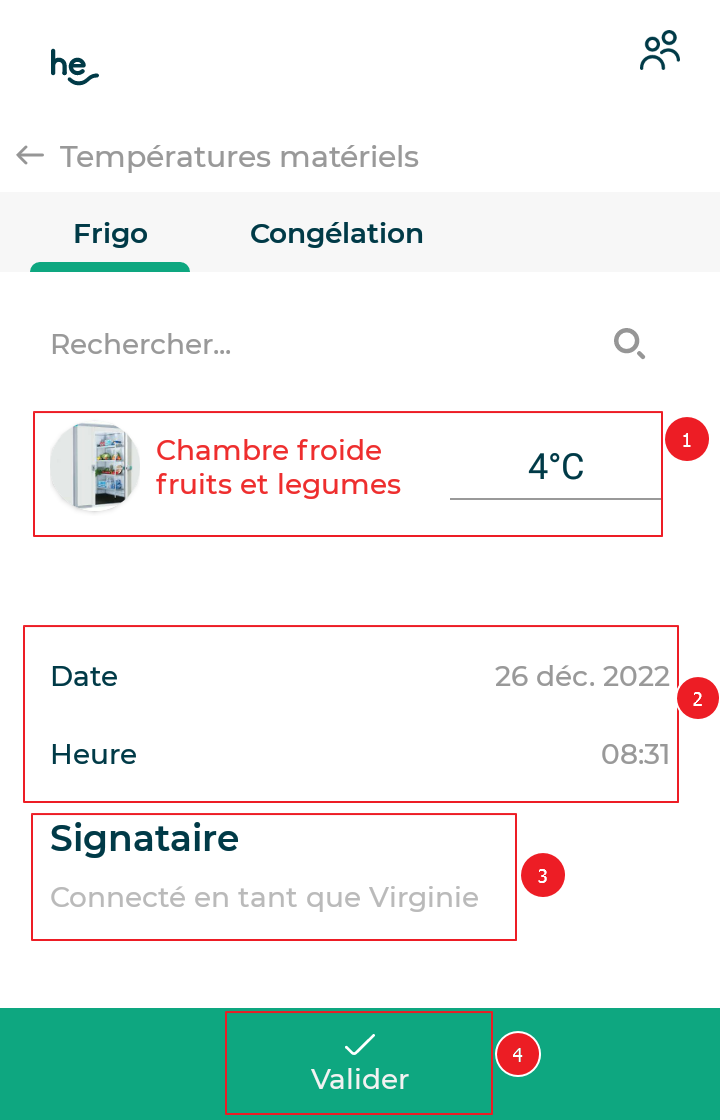The width and height of the screenshot is (720, 1120).
Task: Click the Signataire heading
Action: point(143,839)
